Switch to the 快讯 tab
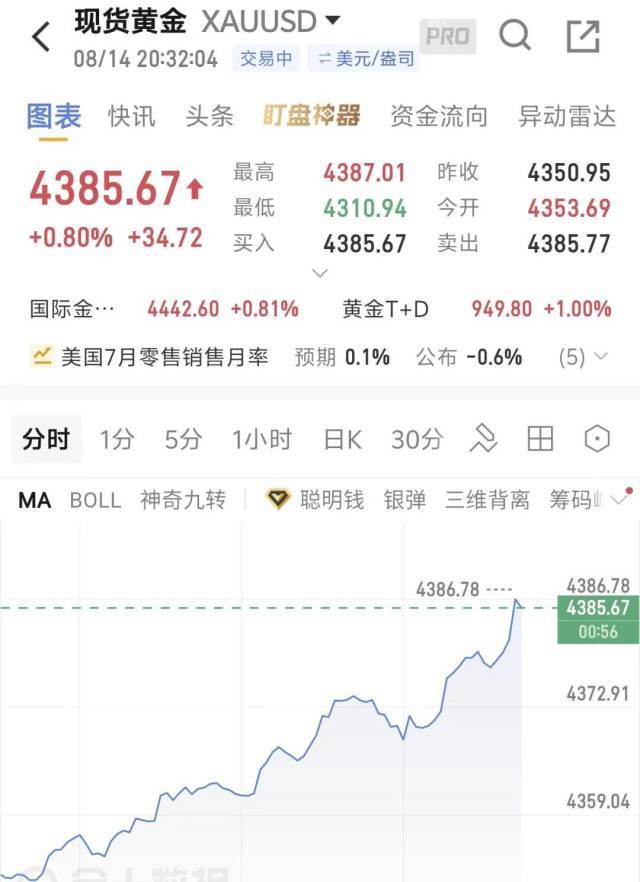Viewport: 640px width, 882px height. tap(132, 116)
